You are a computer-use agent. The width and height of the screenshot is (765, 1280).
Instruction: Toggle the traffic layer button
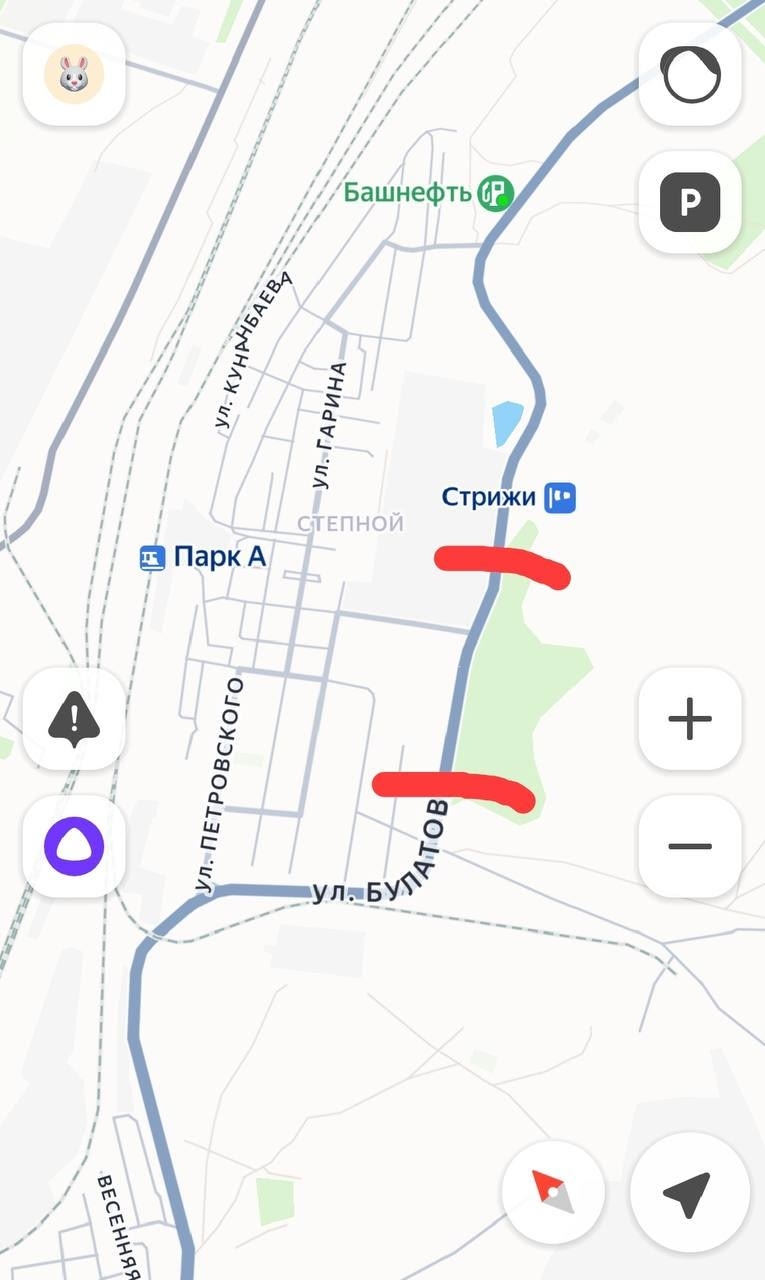tap(690, 74)
